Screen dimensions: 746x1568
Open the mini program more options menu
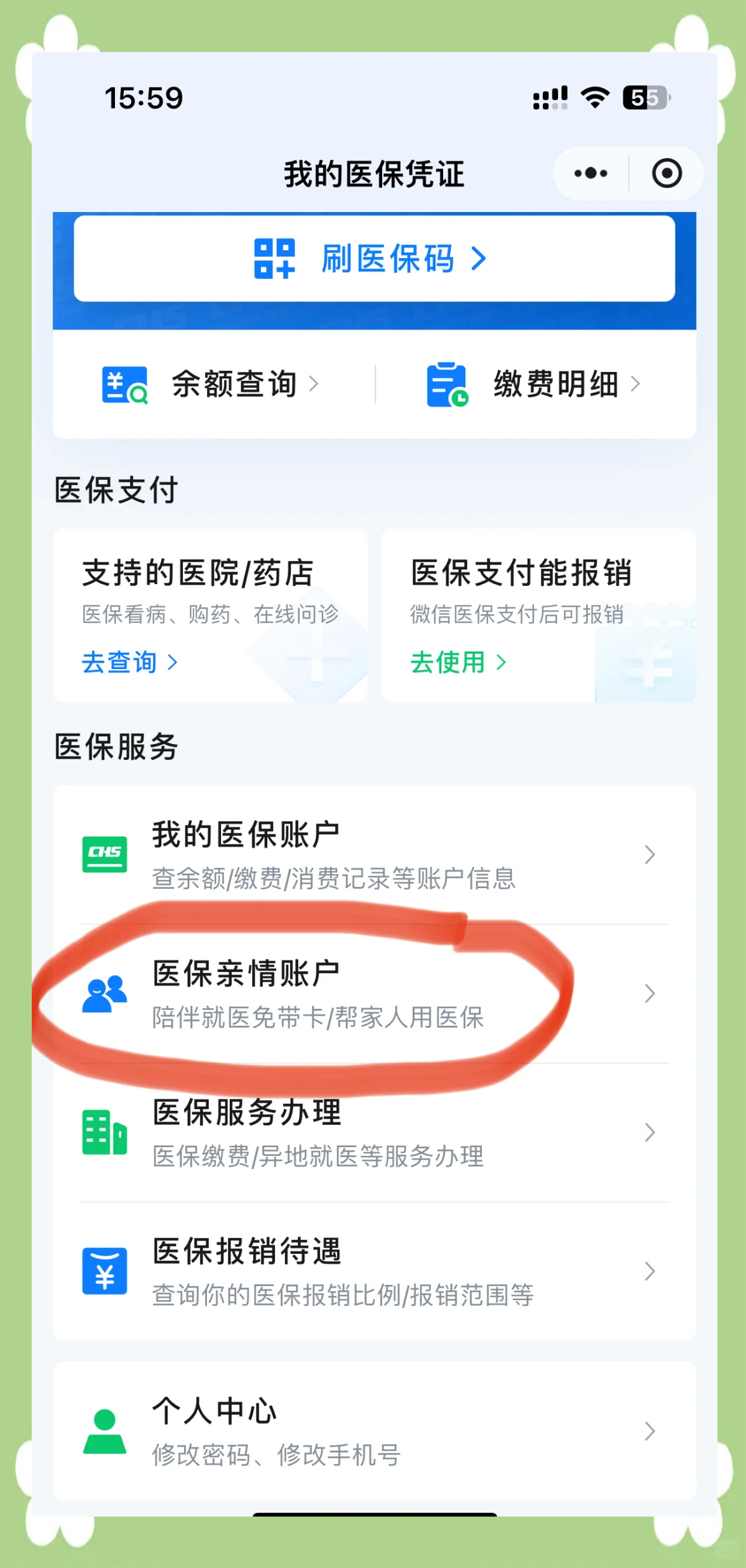590,173
